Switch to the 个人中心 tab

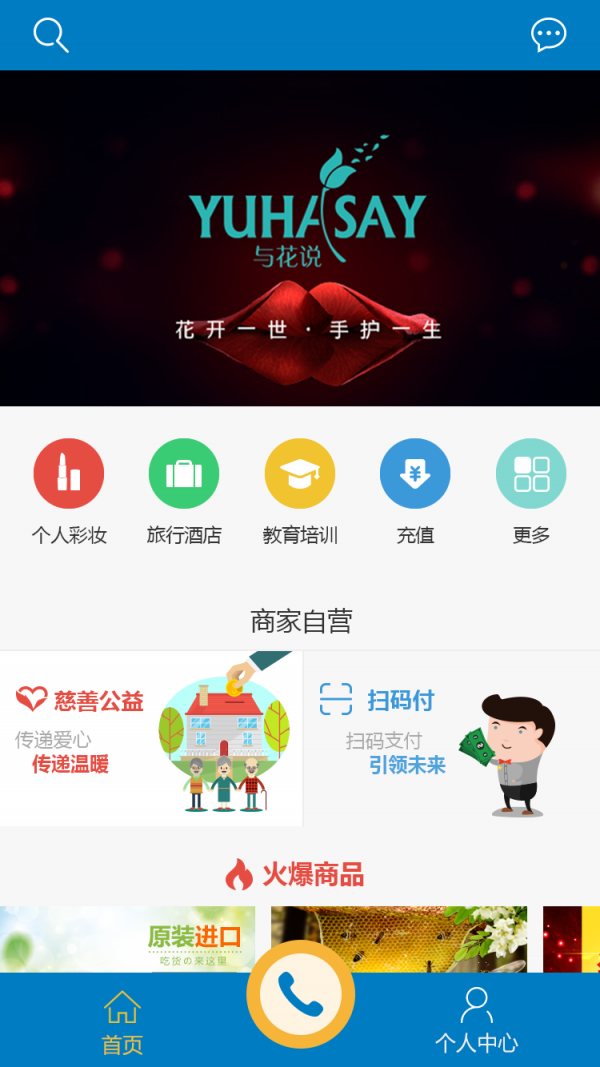(x=476, y=1022)
